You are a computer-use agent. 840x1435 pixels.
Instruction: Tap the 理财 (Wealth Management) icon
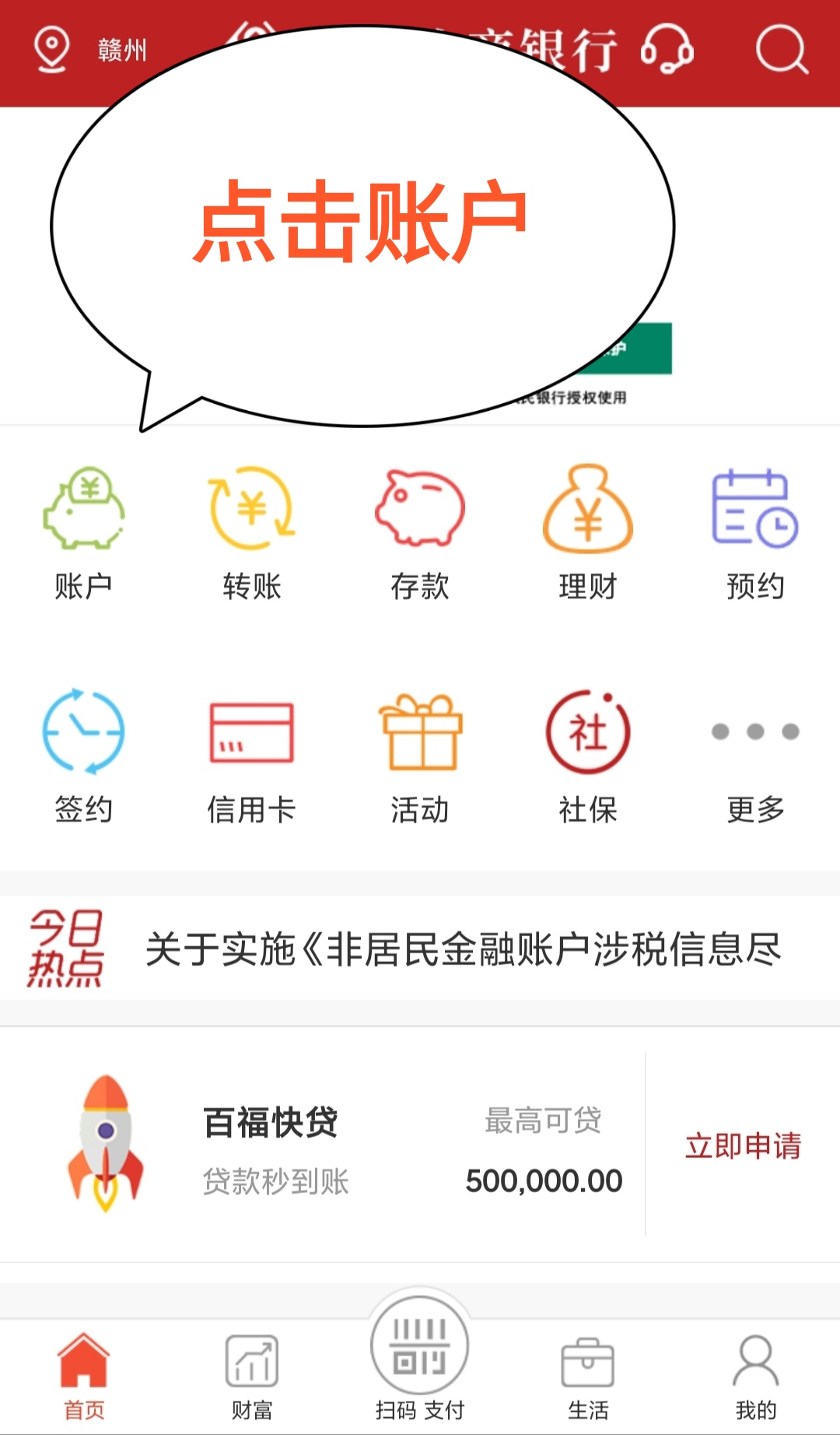pos(589,529)
